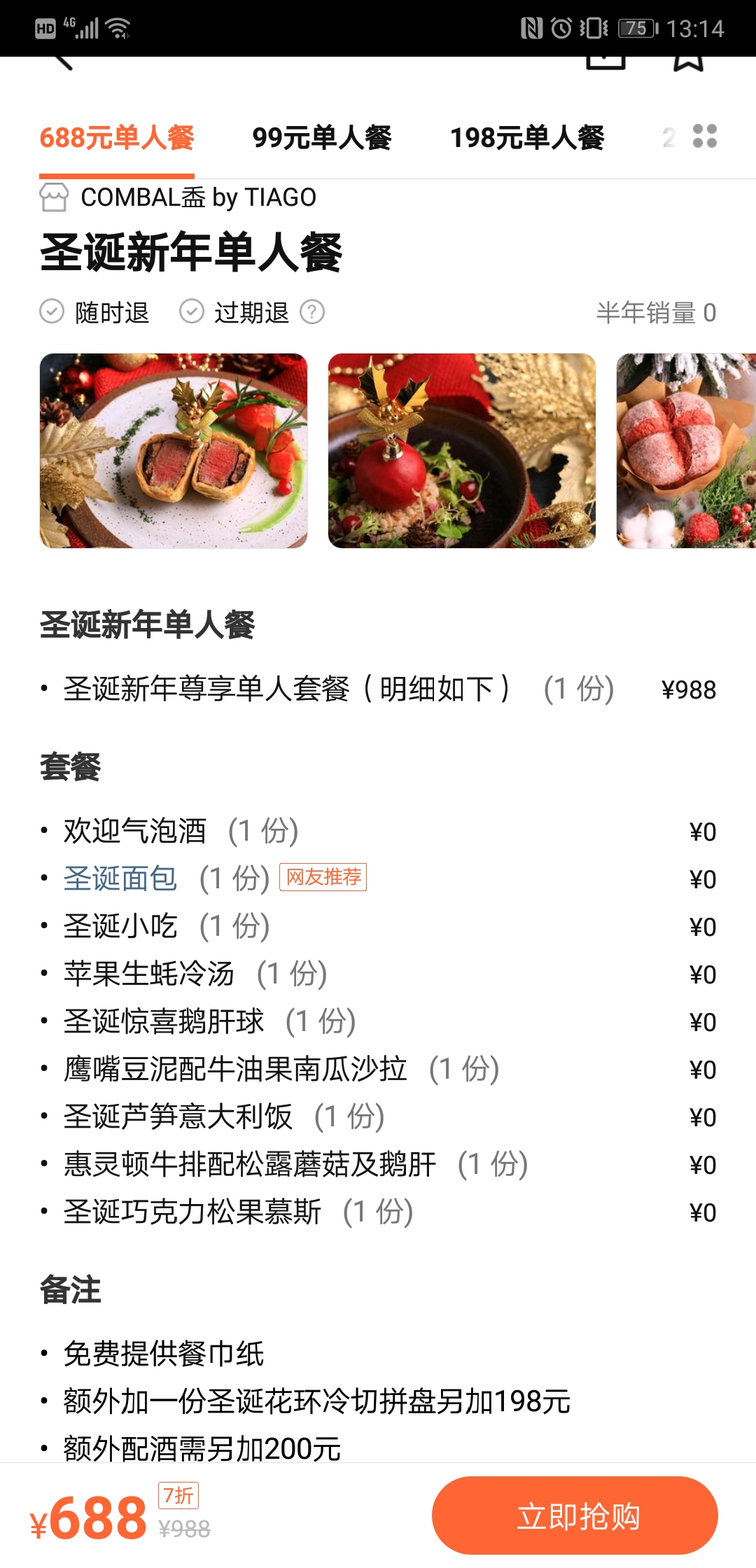Open the 圣诞面包 dish link
The image size is (756, 1568).
[120, 878]
